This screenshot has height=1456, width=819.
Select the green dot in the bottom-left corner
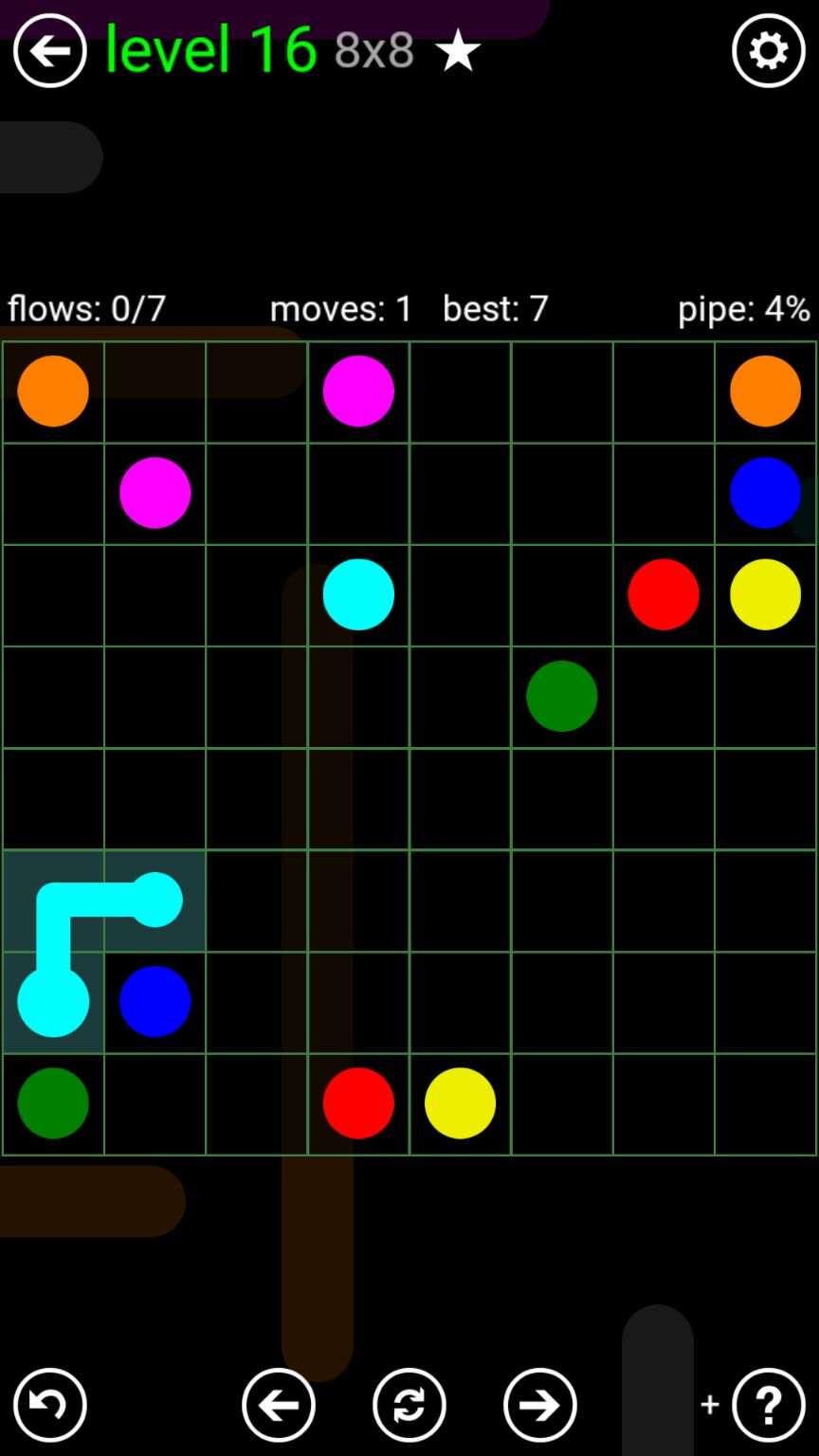[53, 1103]
